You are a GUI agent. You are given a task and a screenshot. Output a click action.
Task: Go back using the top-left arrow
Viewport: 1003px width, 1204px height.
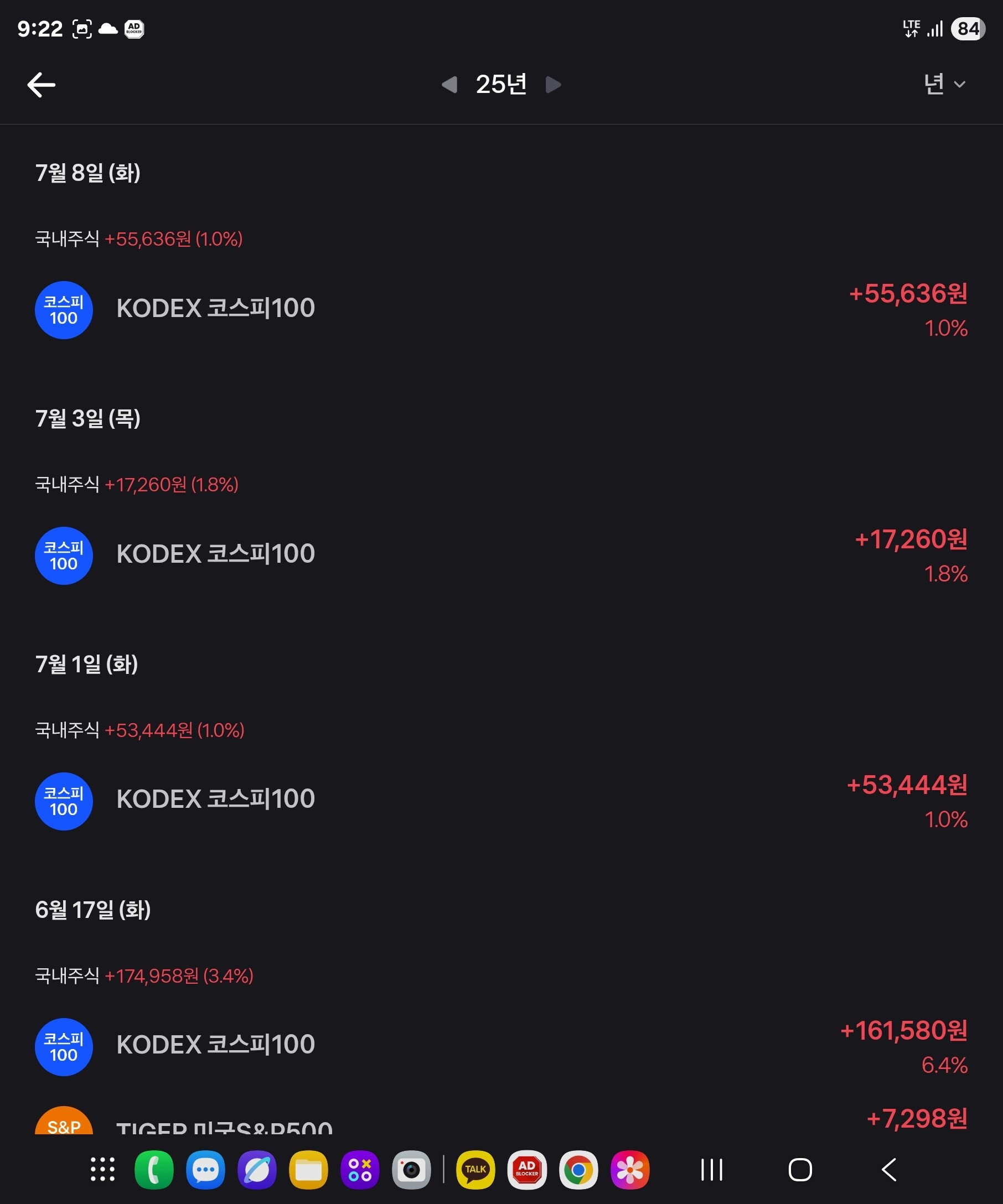click(42, 85)
